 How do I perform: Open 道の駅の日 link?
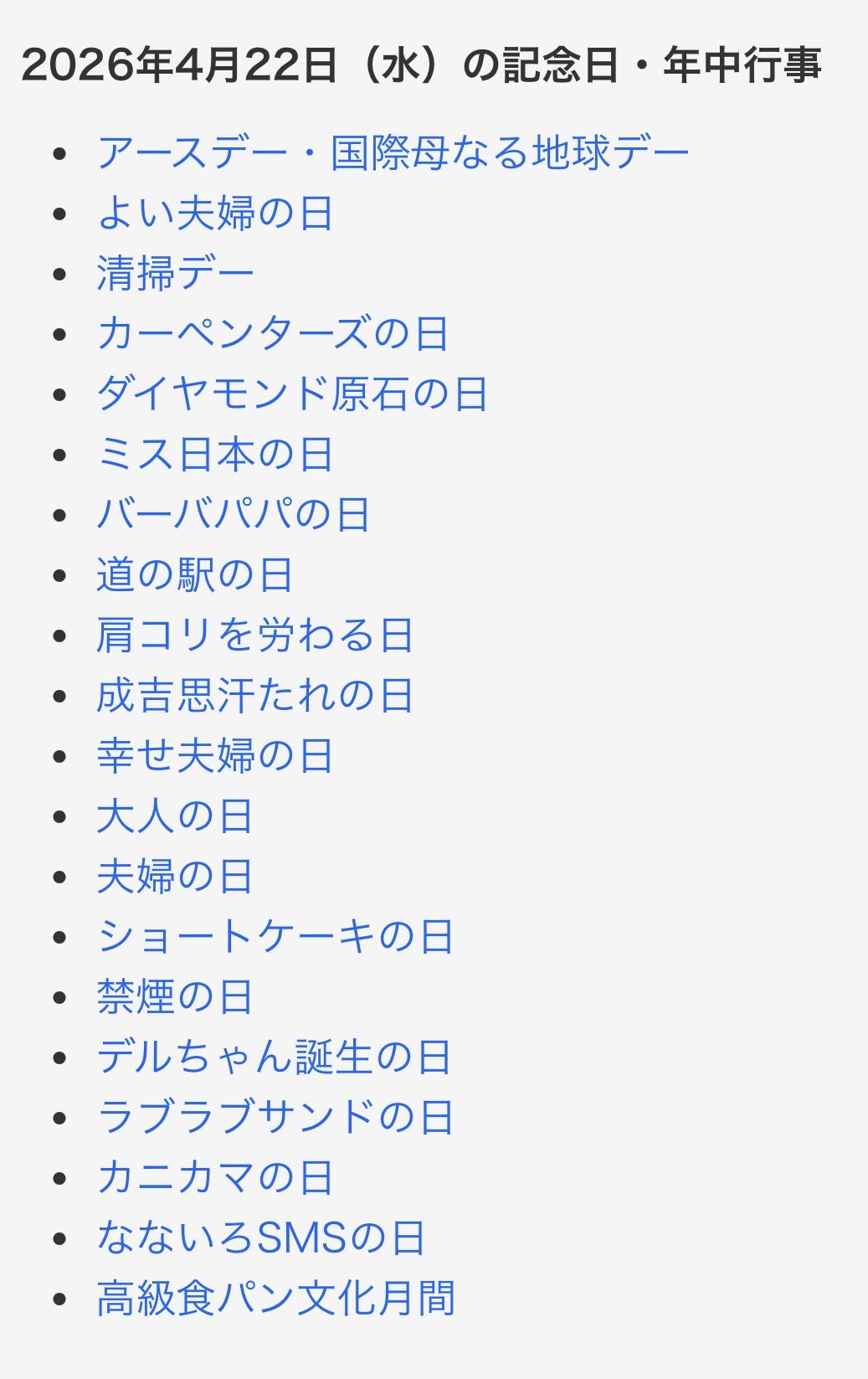point(194,575)
